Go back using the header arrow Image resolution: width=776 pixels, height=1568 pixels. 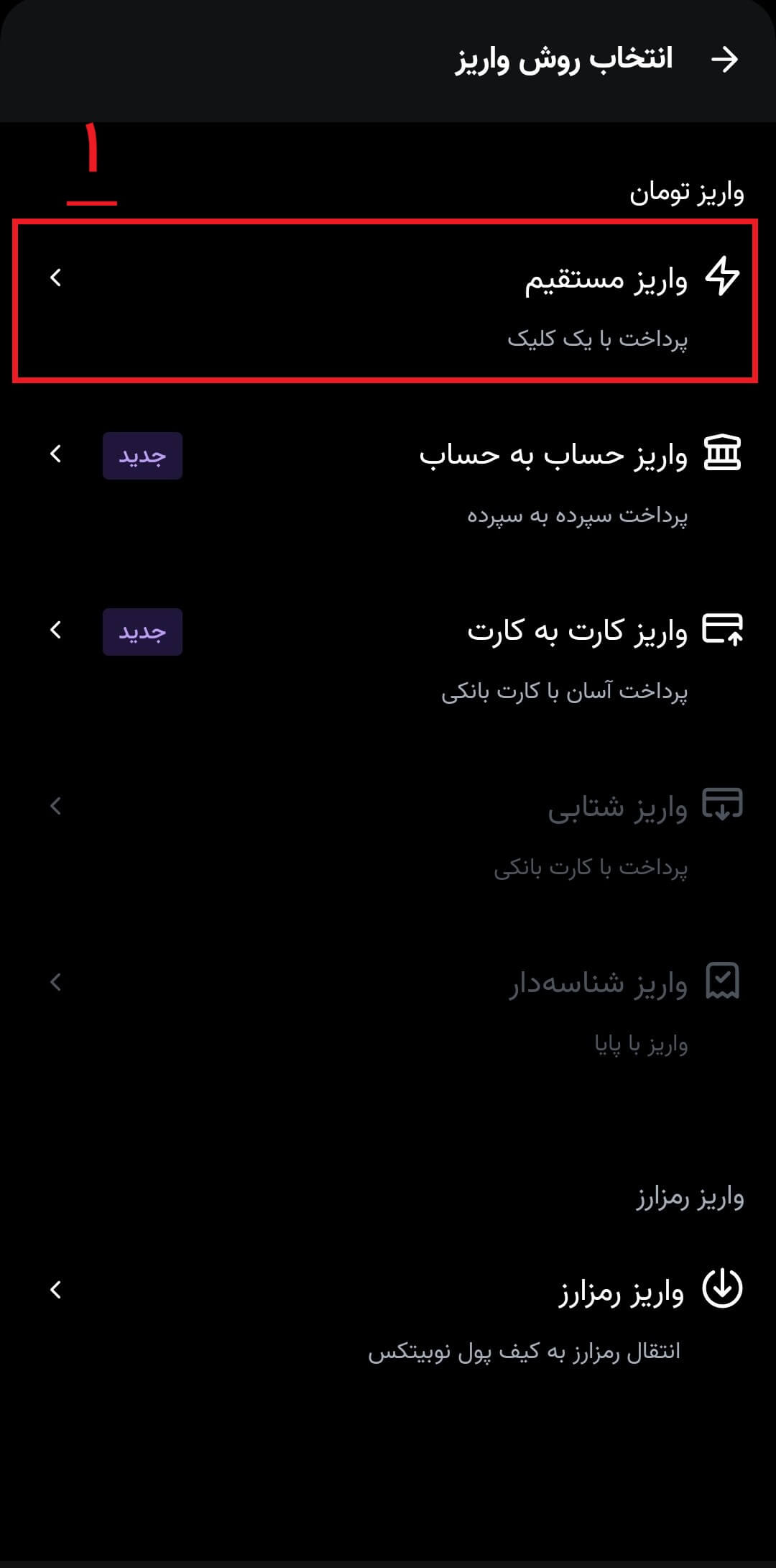724,59
